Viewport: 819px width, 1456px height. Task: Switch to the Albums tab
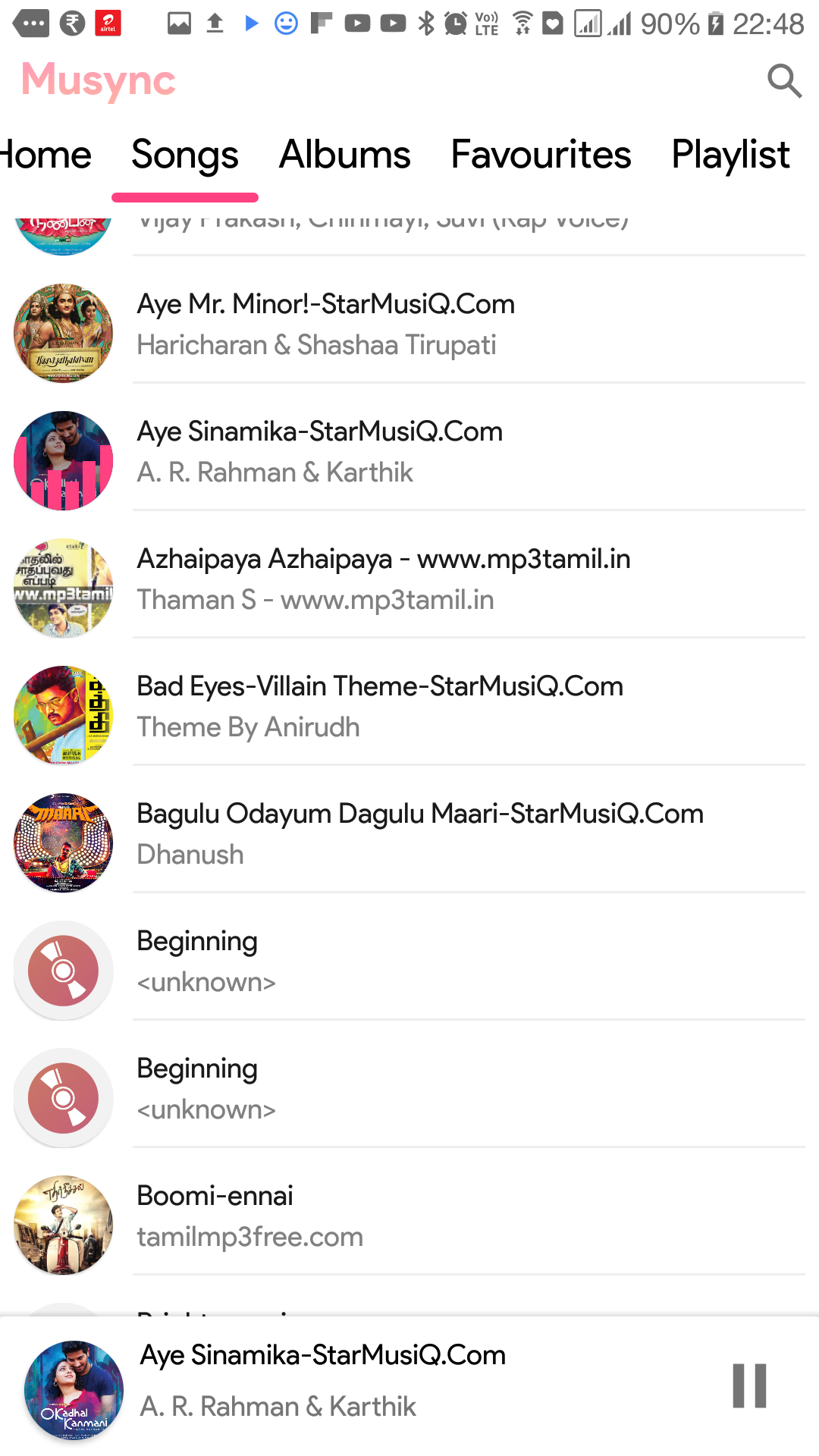[344, 155]
